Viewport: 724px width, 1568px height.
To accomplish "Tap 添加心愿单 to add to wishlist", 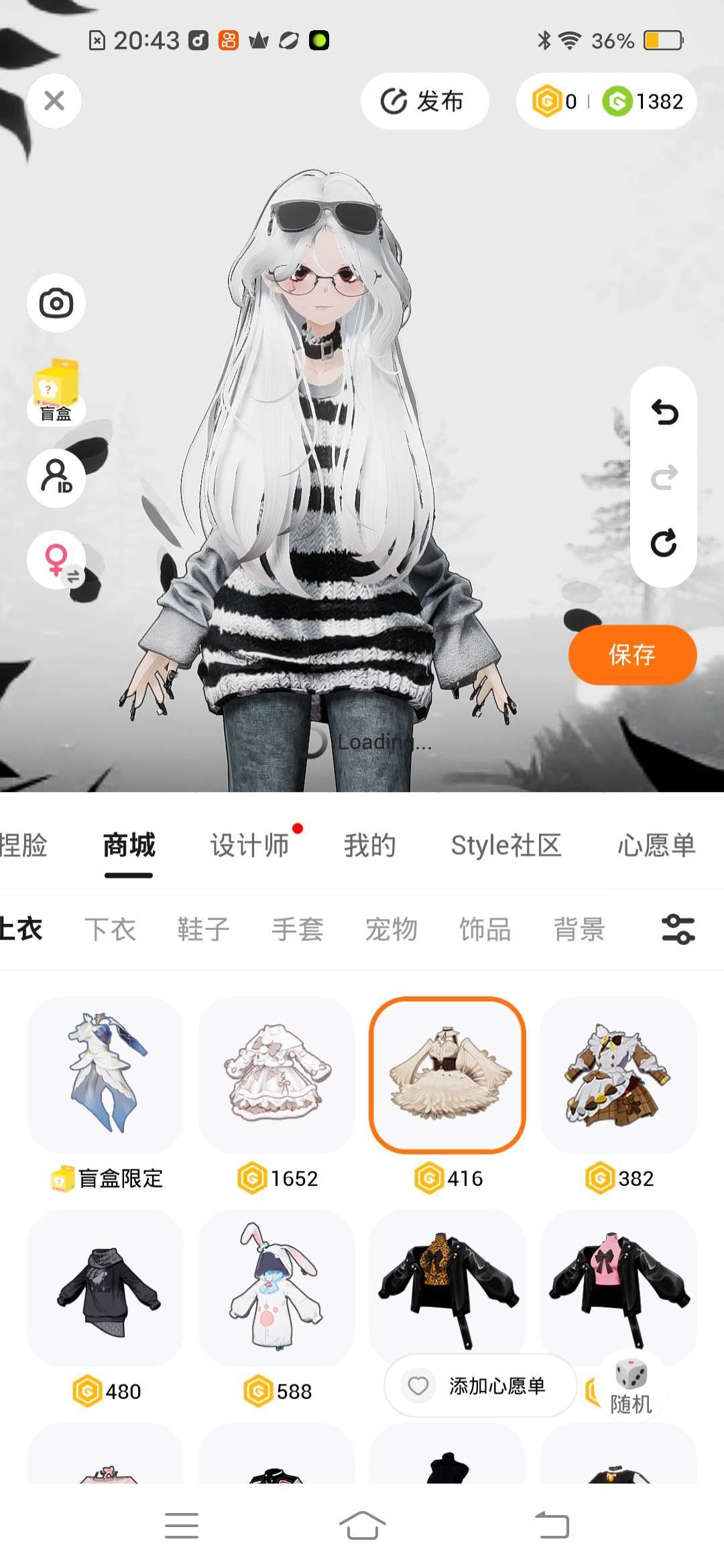I will tap(480, 1386).
